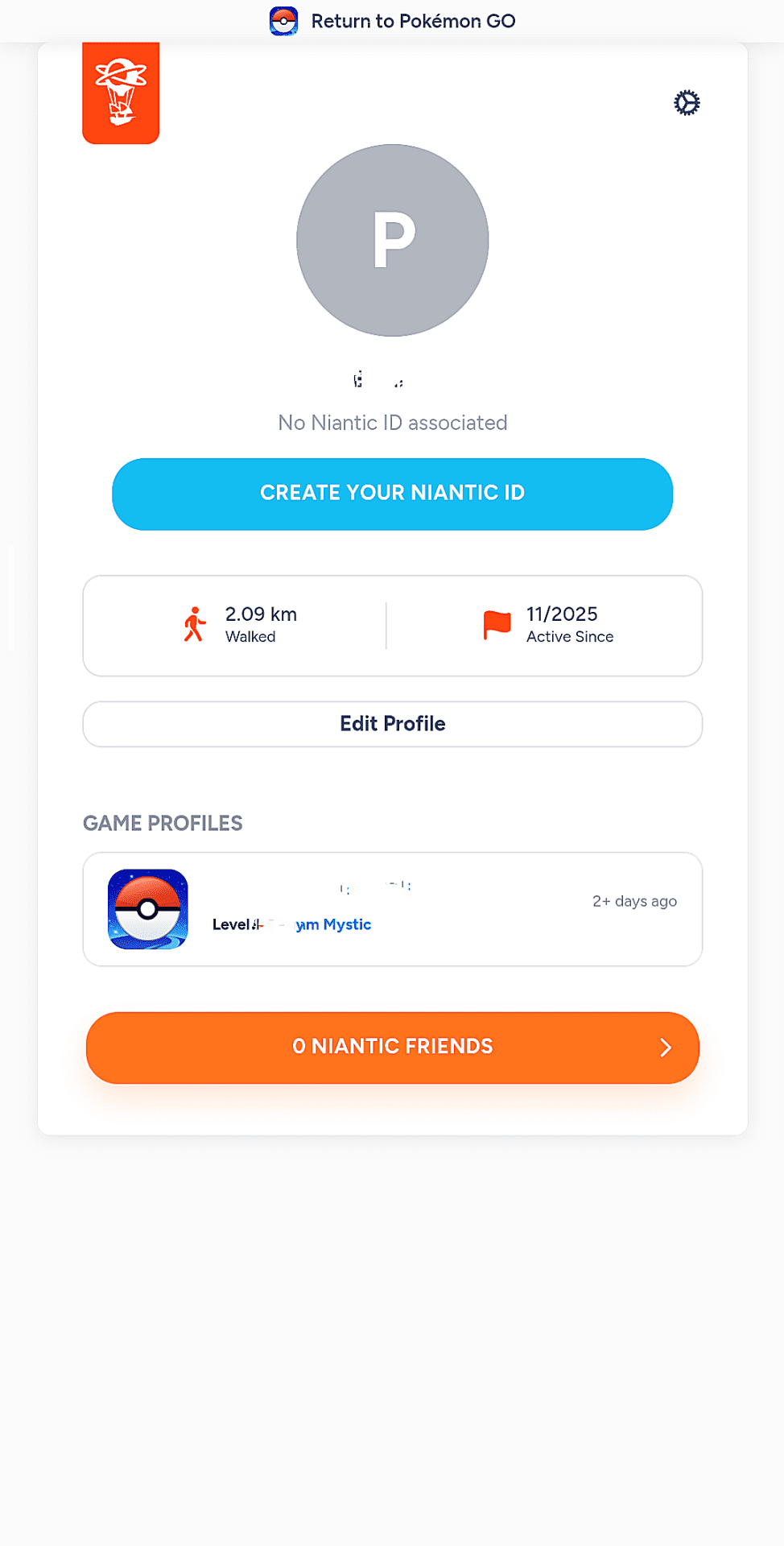Screen dimensions: 784x1546
Task: Open Edit Profile
Action: point(392,724)
